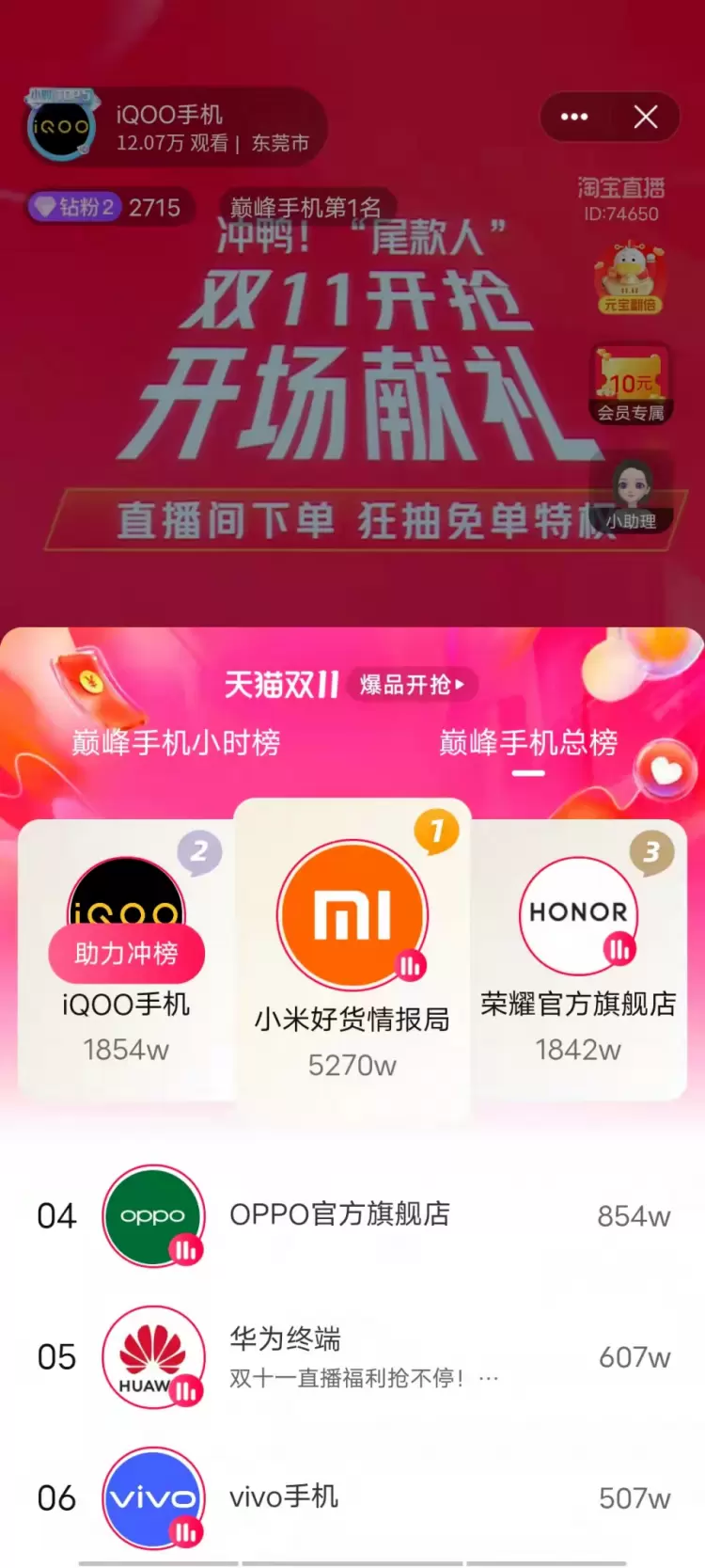Tap 助力冲榜 for iQOO手机
Image resolution: width=705 pixels, height=1568 pixels.
(126, 953)
